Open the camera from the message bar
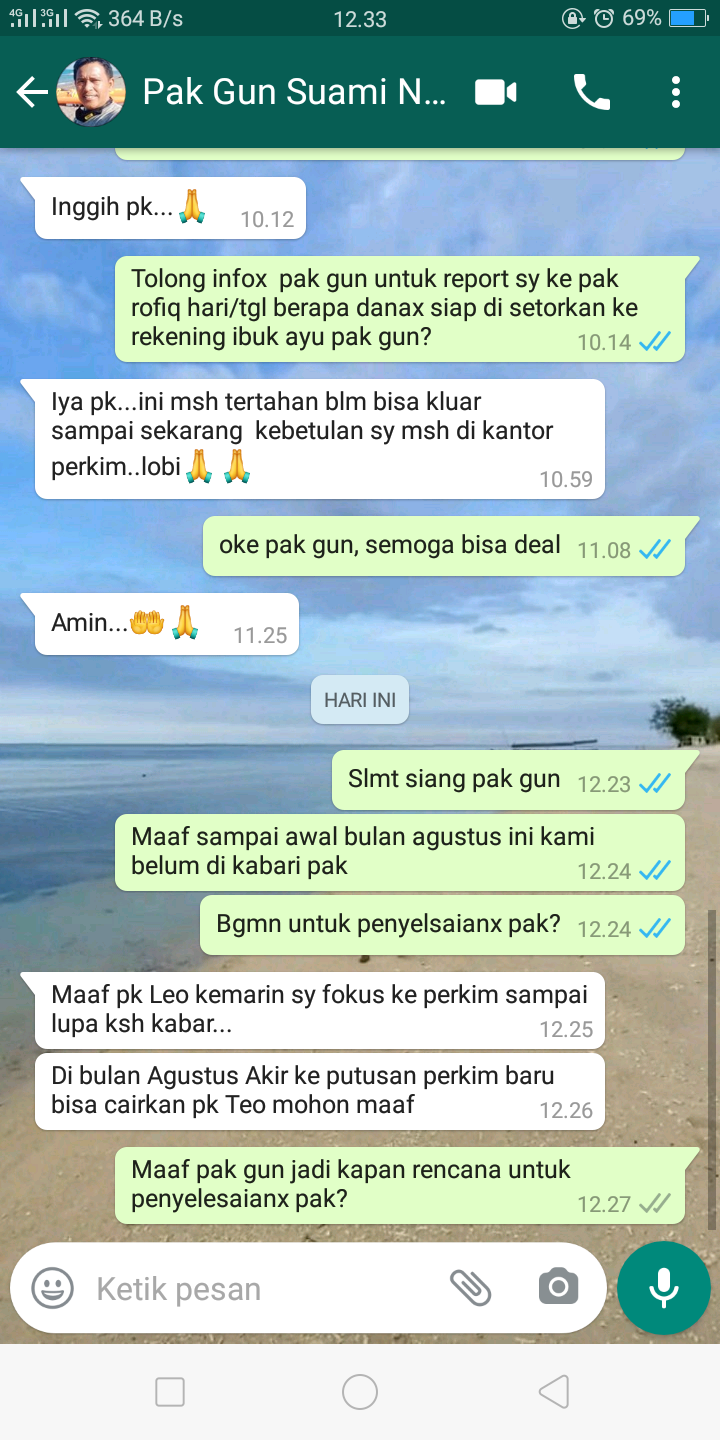This screenshot has height=1440, width=720. tap(558, 1288)
